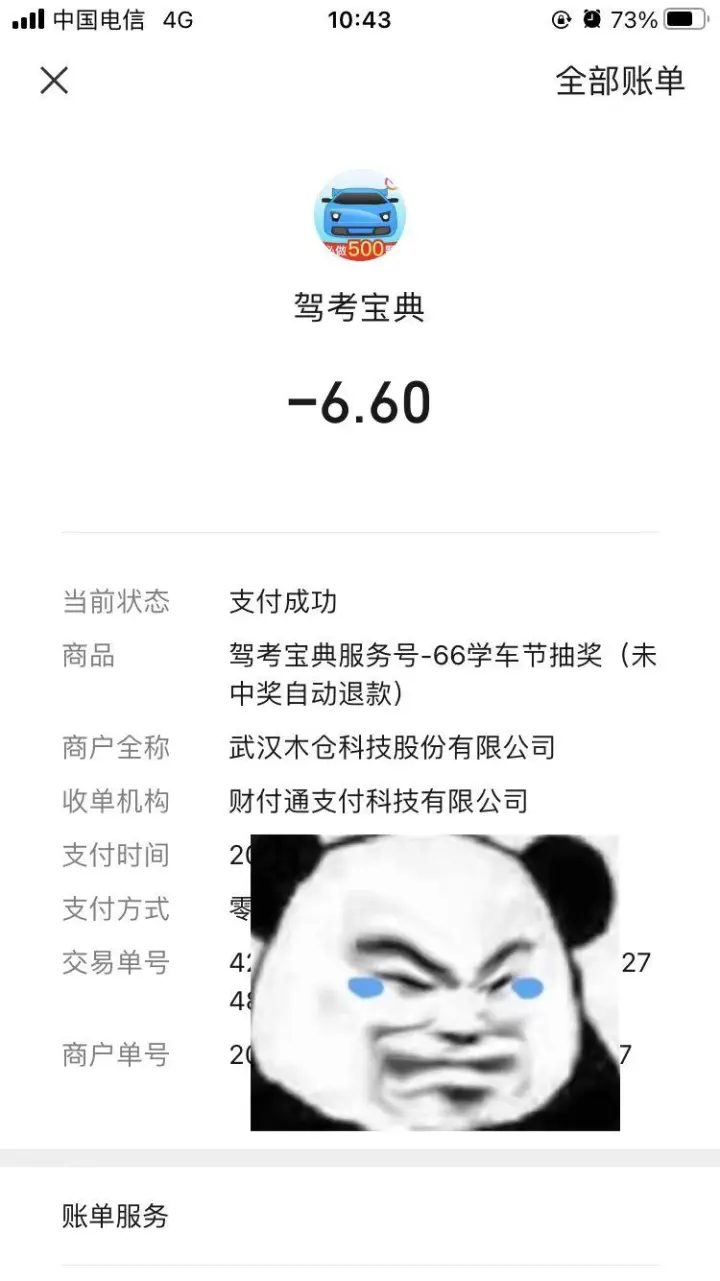
Task: Open 全部账单 all bills
Action: coord(620,81)
